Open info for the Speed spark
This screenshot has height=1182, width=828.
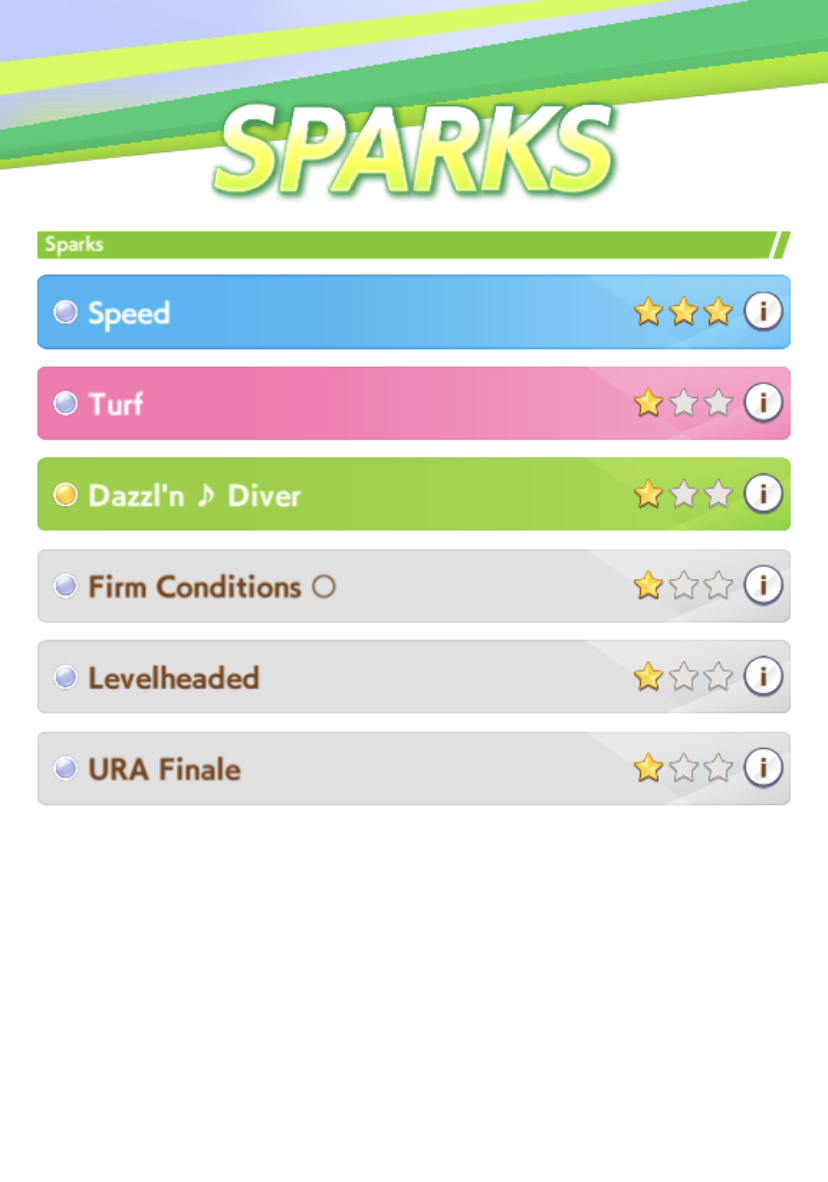(763, 311)
